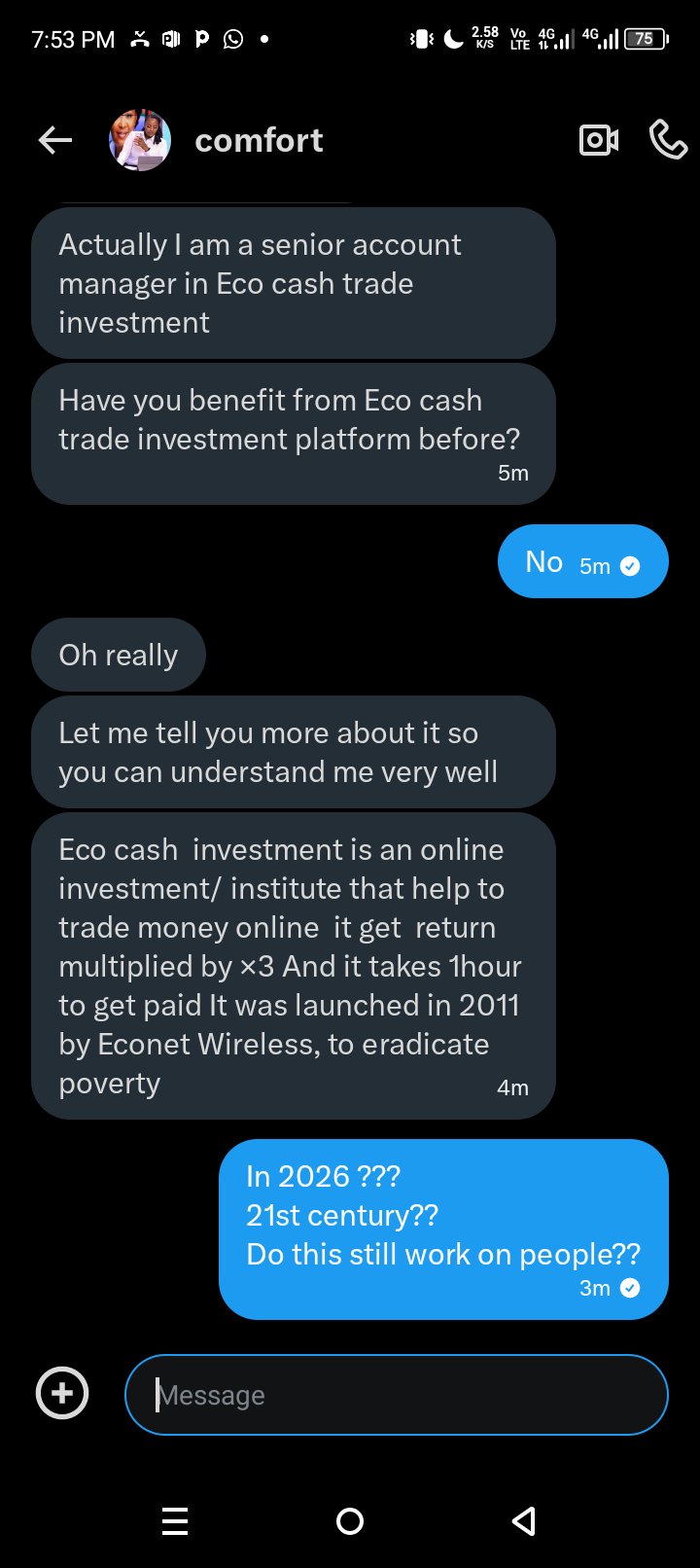
Task: Open recent apps from navigation bar
Action: [175, 1521]
